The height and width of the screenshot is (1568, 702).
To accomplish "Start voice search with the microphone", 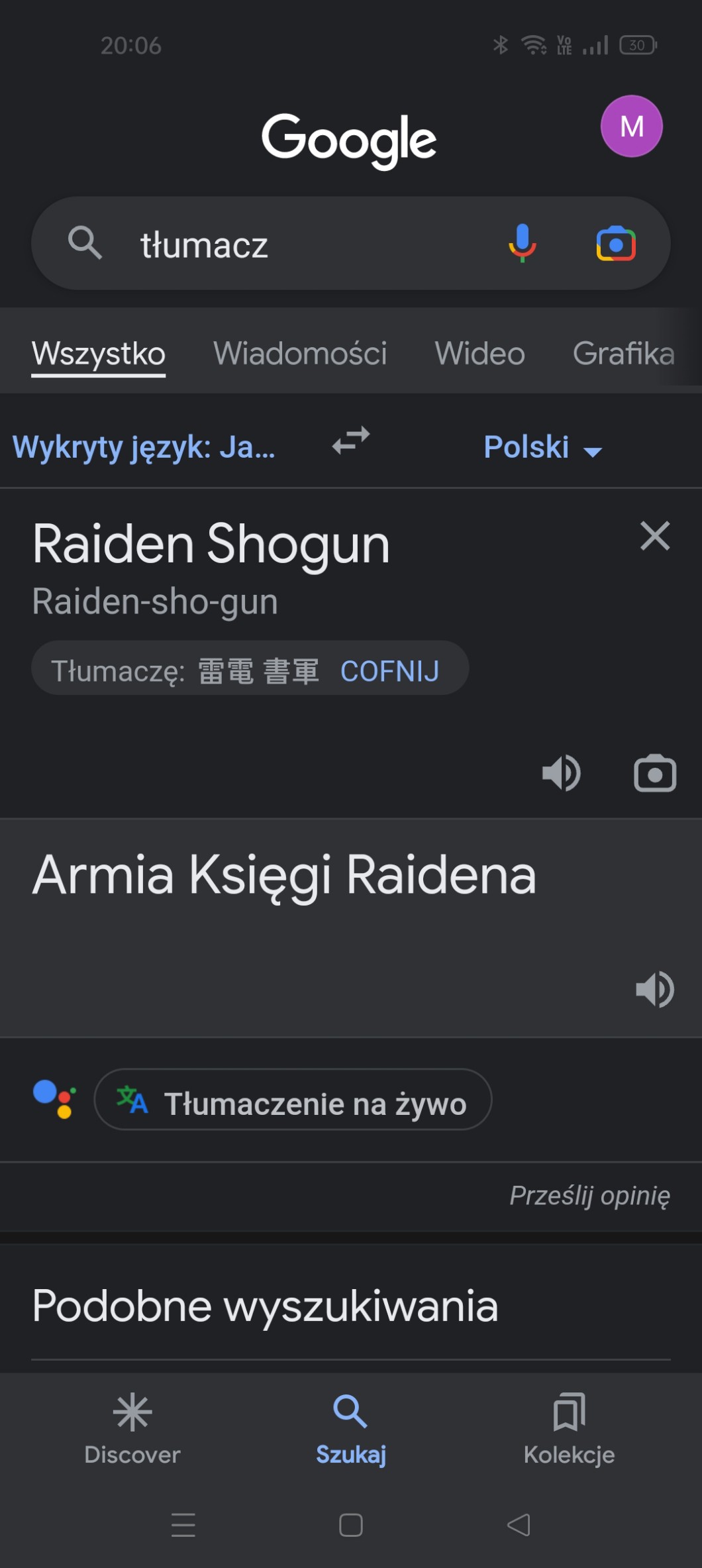I will 522,243.
